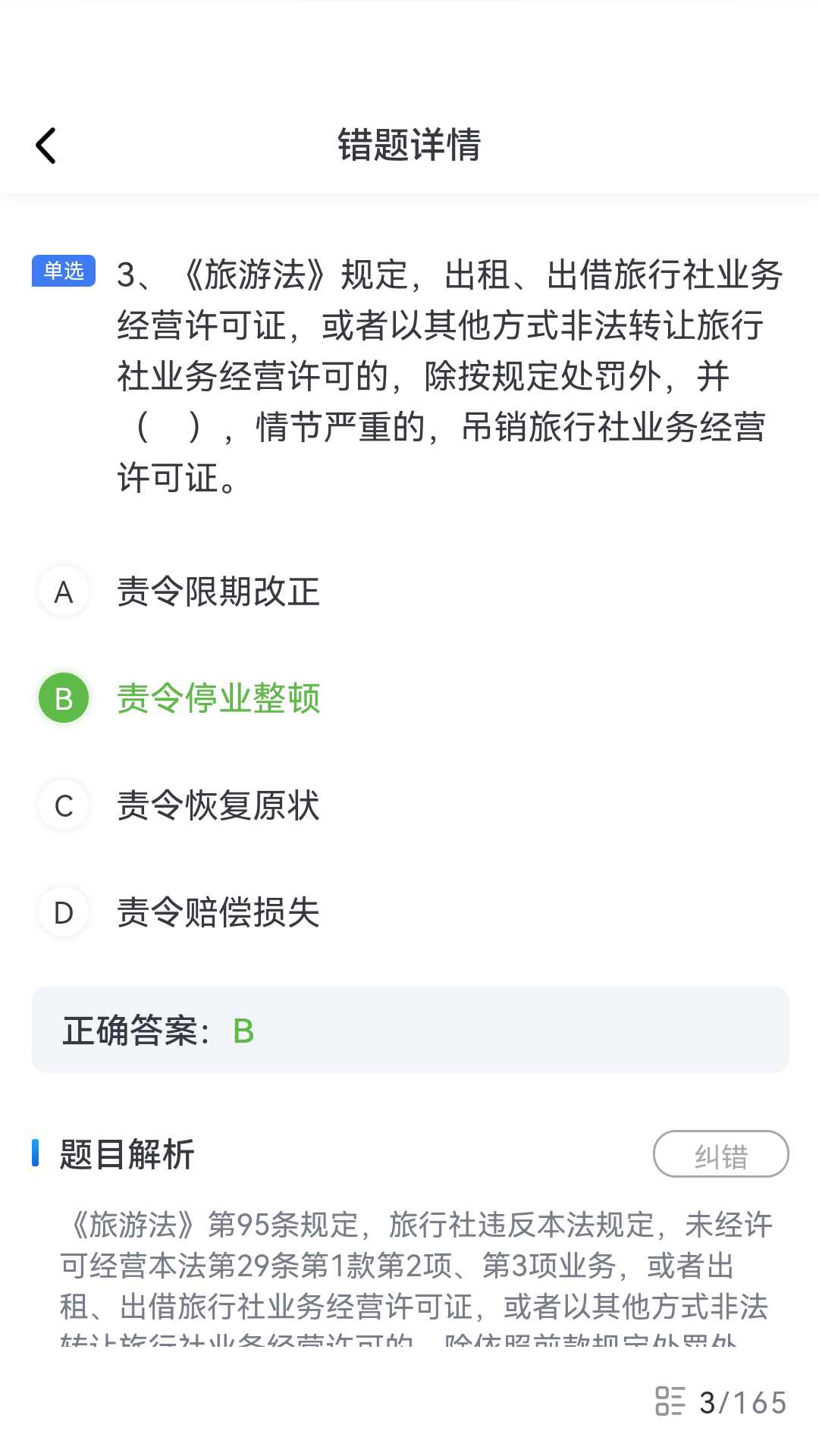Tap the back arrow to exit question details

tap(45, 144)
